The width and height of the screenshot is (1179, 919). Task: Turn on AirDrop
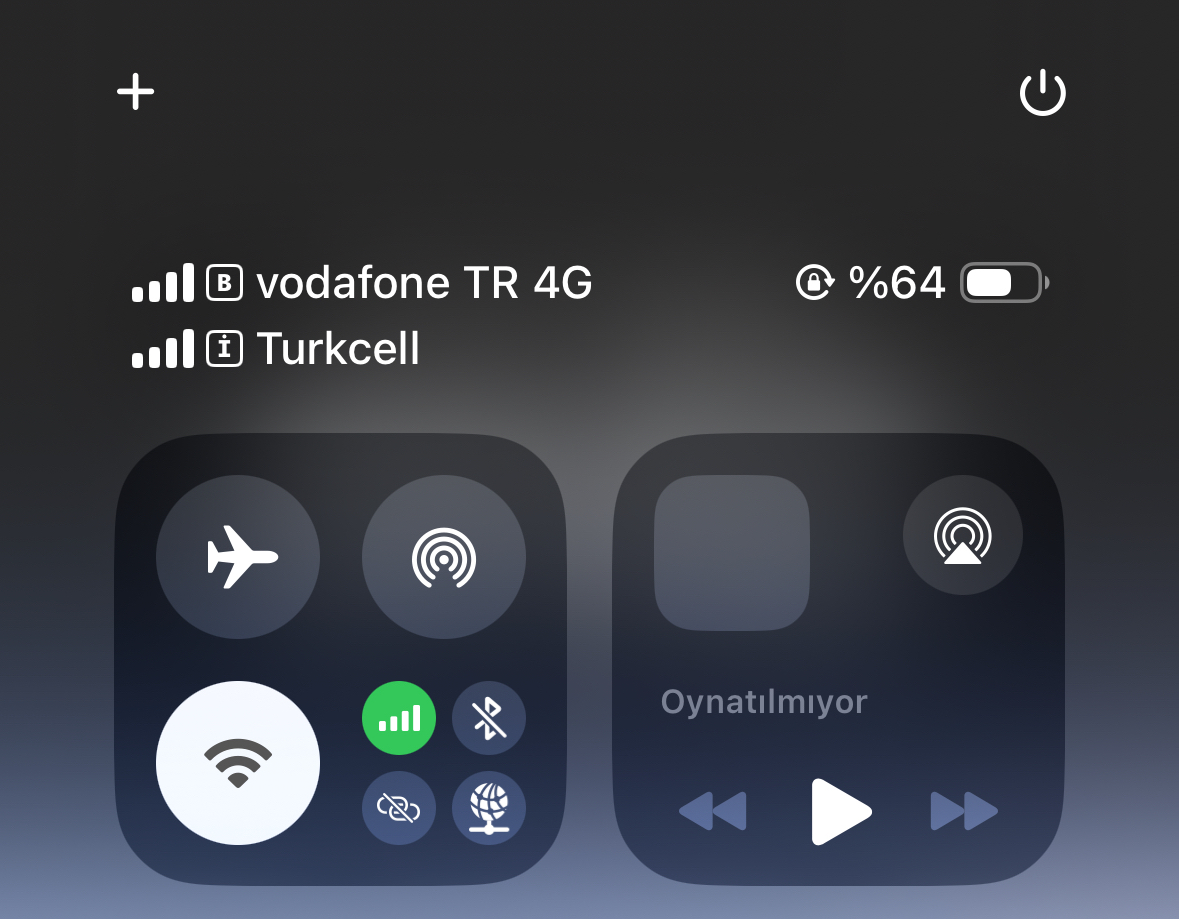point(443,557)
